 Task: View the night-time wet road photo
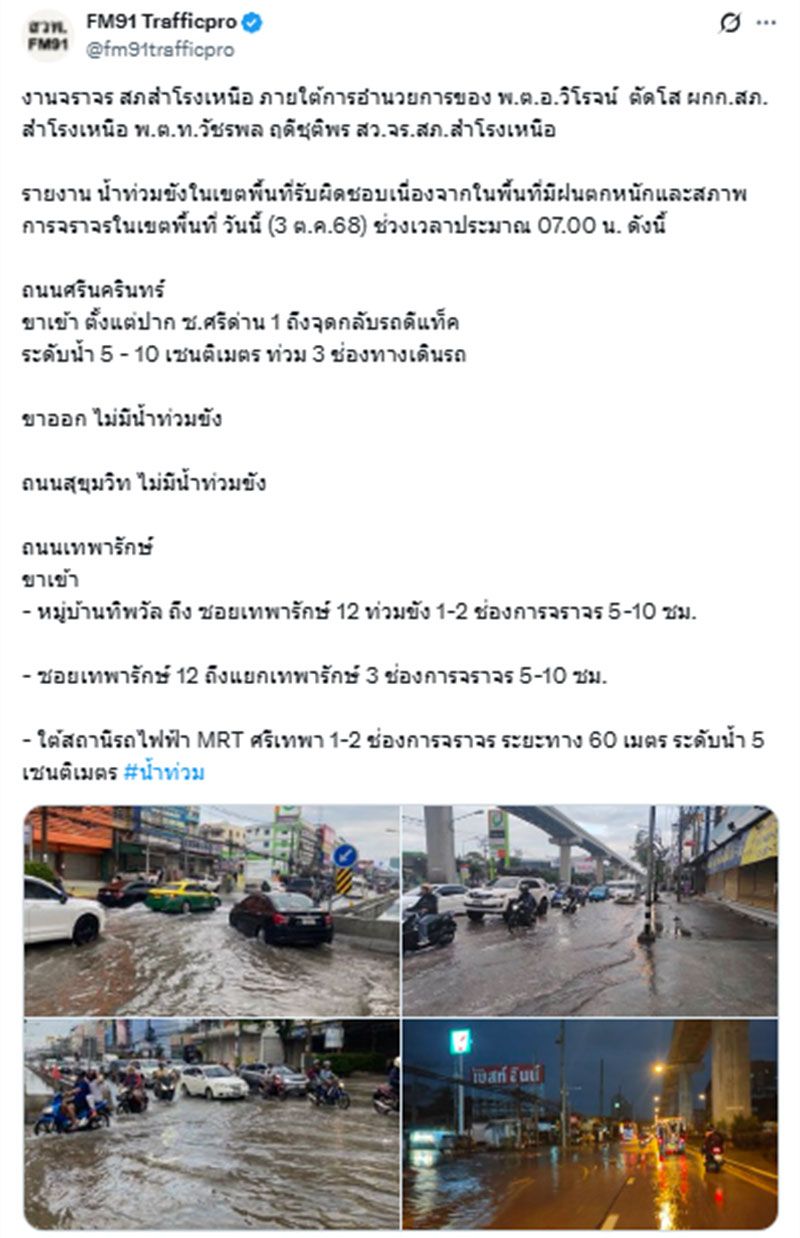point(589,1123)
